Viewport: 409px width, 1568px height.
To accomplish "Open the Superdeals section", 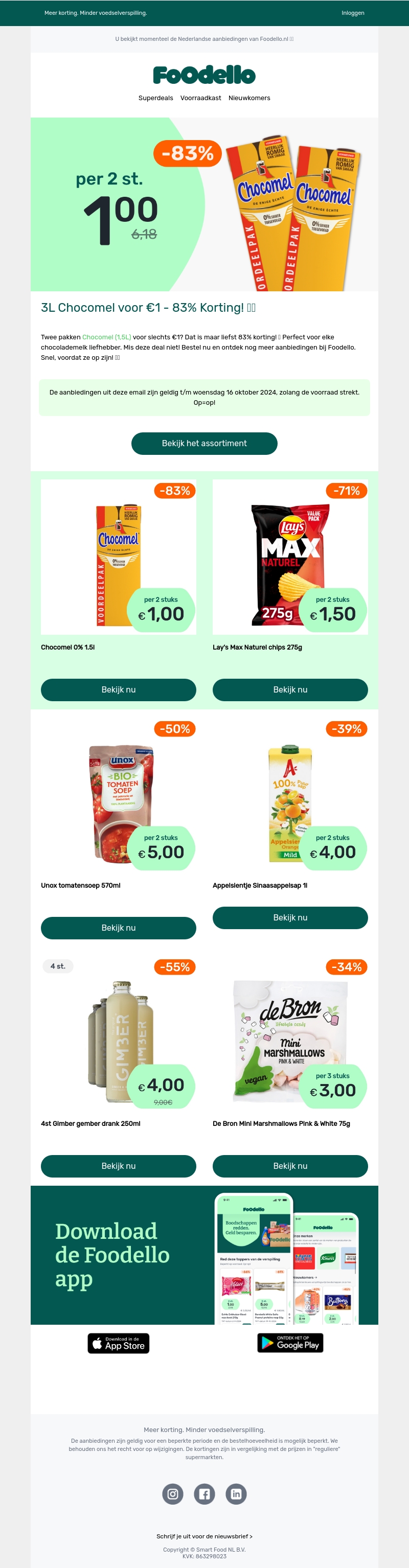I will pyautogui.click(x=156, y=98).
